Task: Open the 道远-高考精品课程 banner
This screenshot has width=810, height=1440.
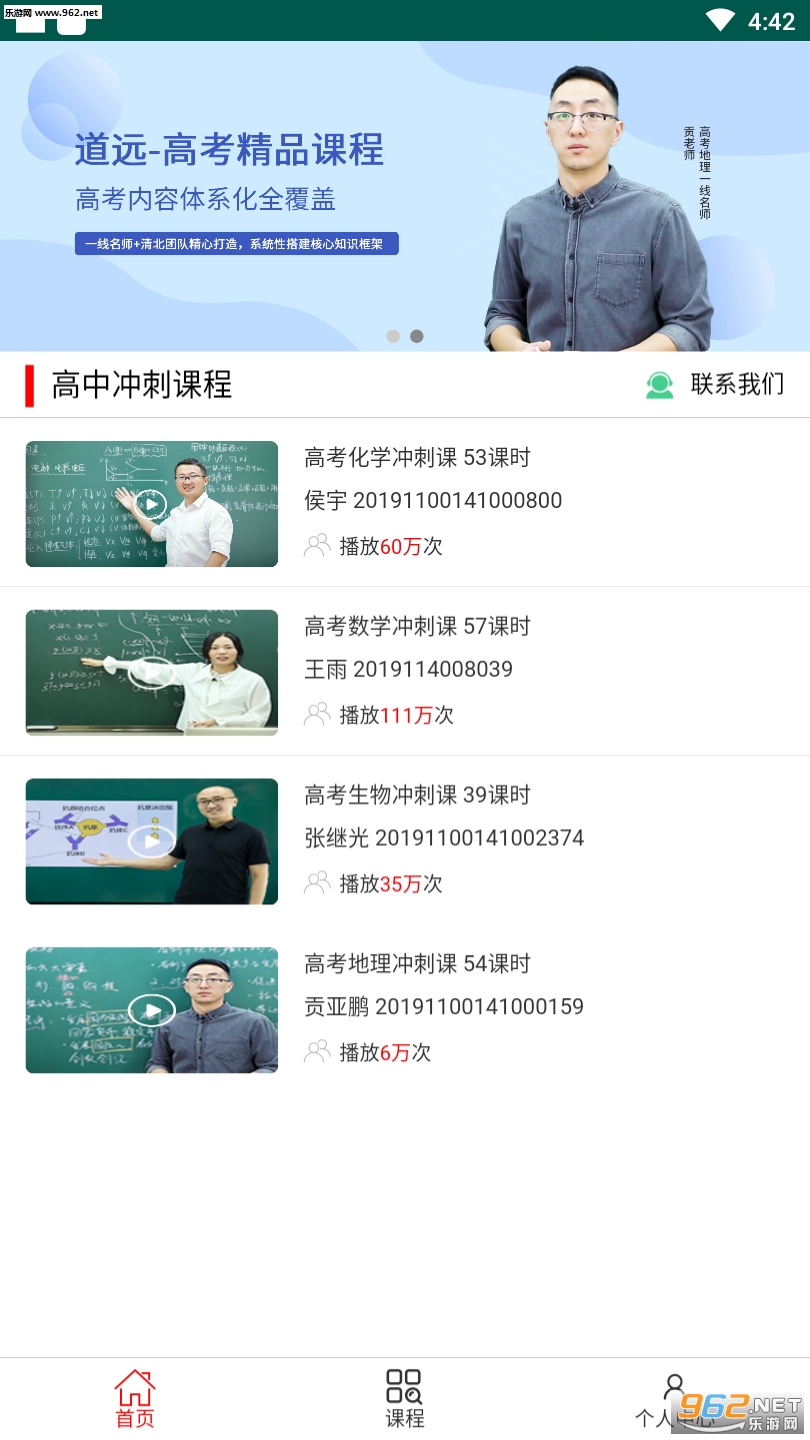Action: click(x=405, y=196)
